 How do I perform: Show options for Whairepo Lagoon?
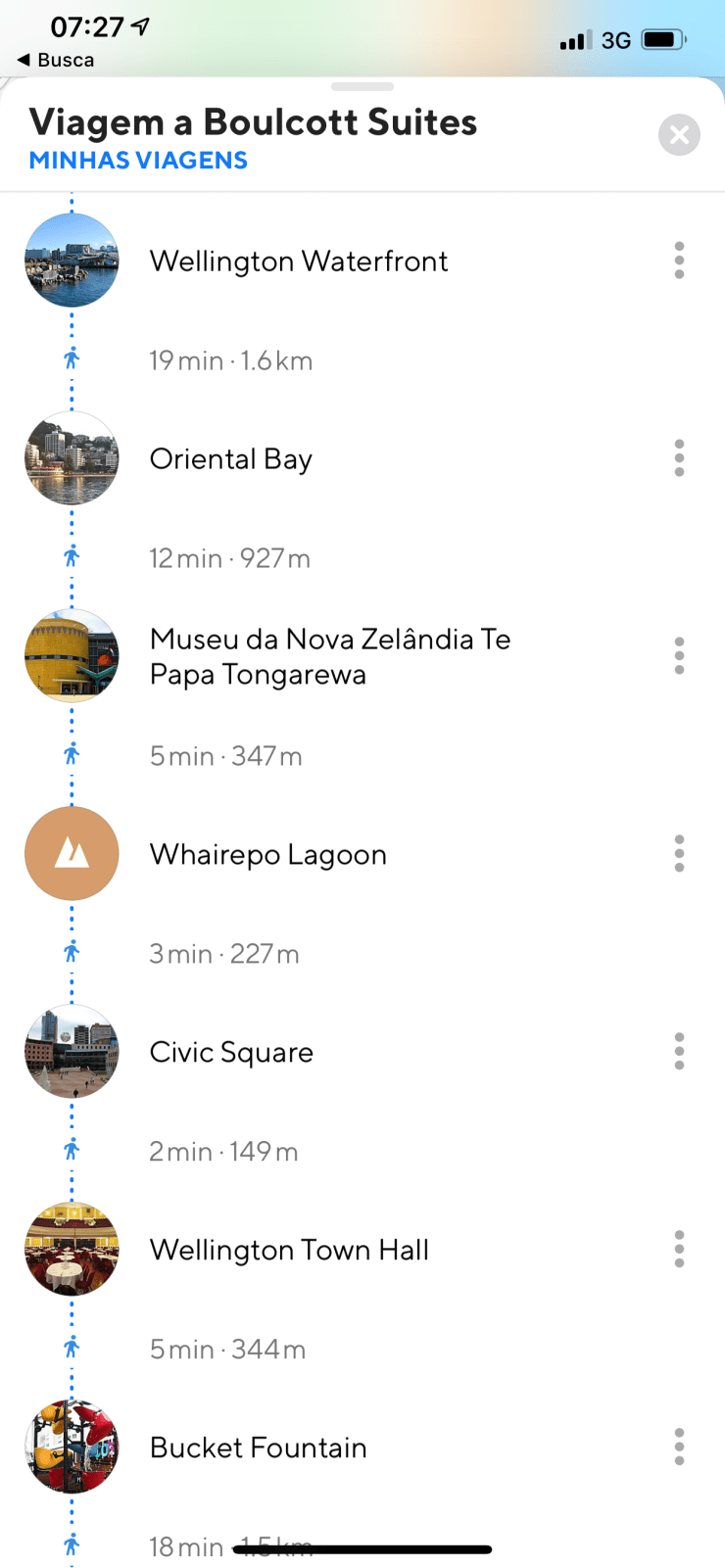click(x=679, y=854)
